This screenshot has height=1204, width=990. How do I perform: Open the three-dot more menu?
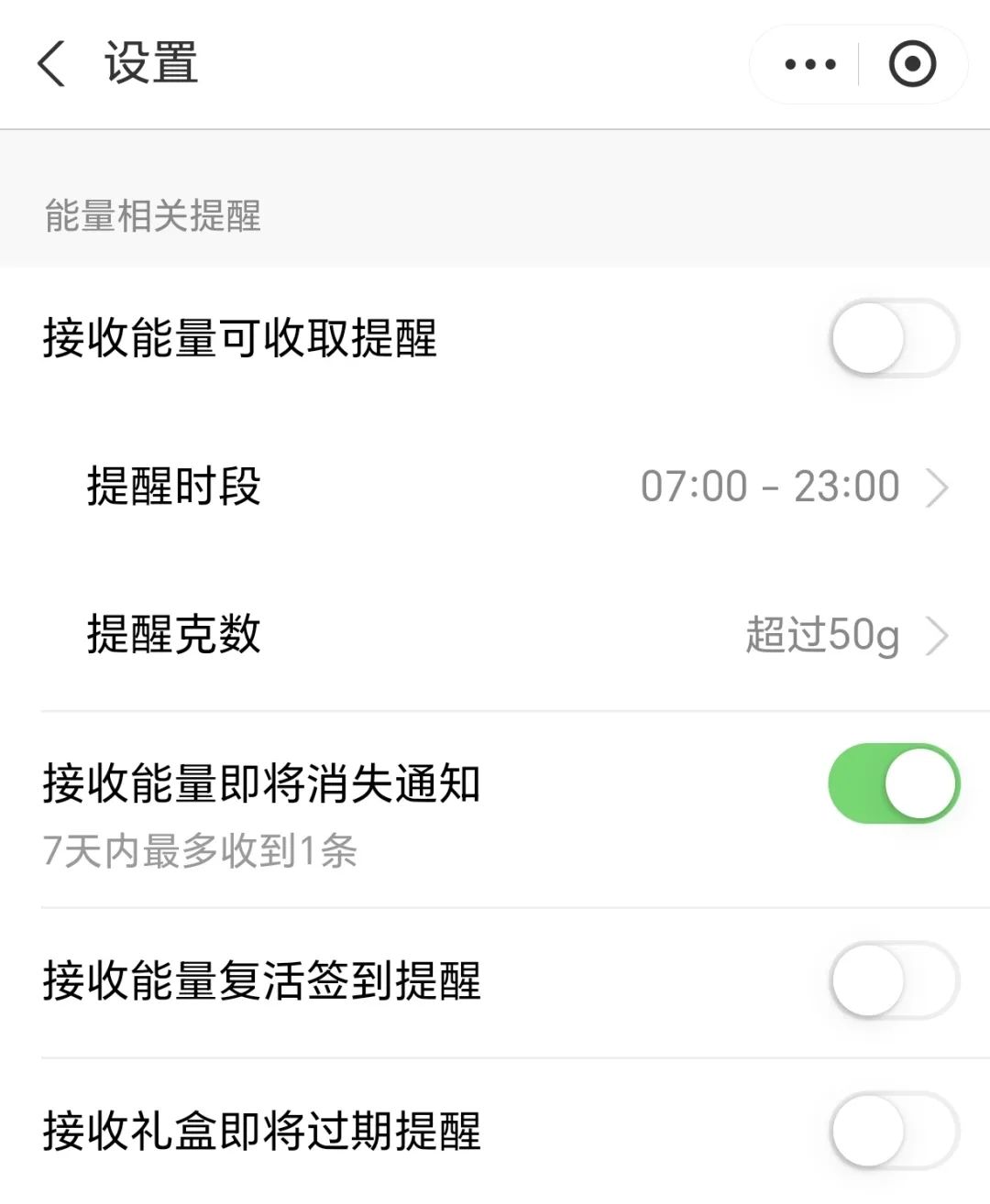(810, 64)
